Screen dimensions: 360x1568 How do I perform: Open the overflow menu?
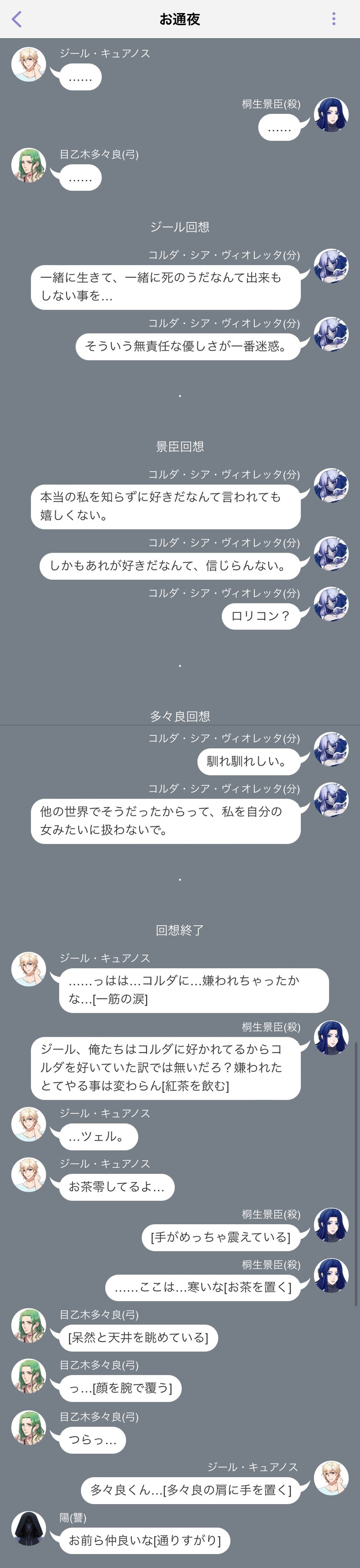(334, 19)
